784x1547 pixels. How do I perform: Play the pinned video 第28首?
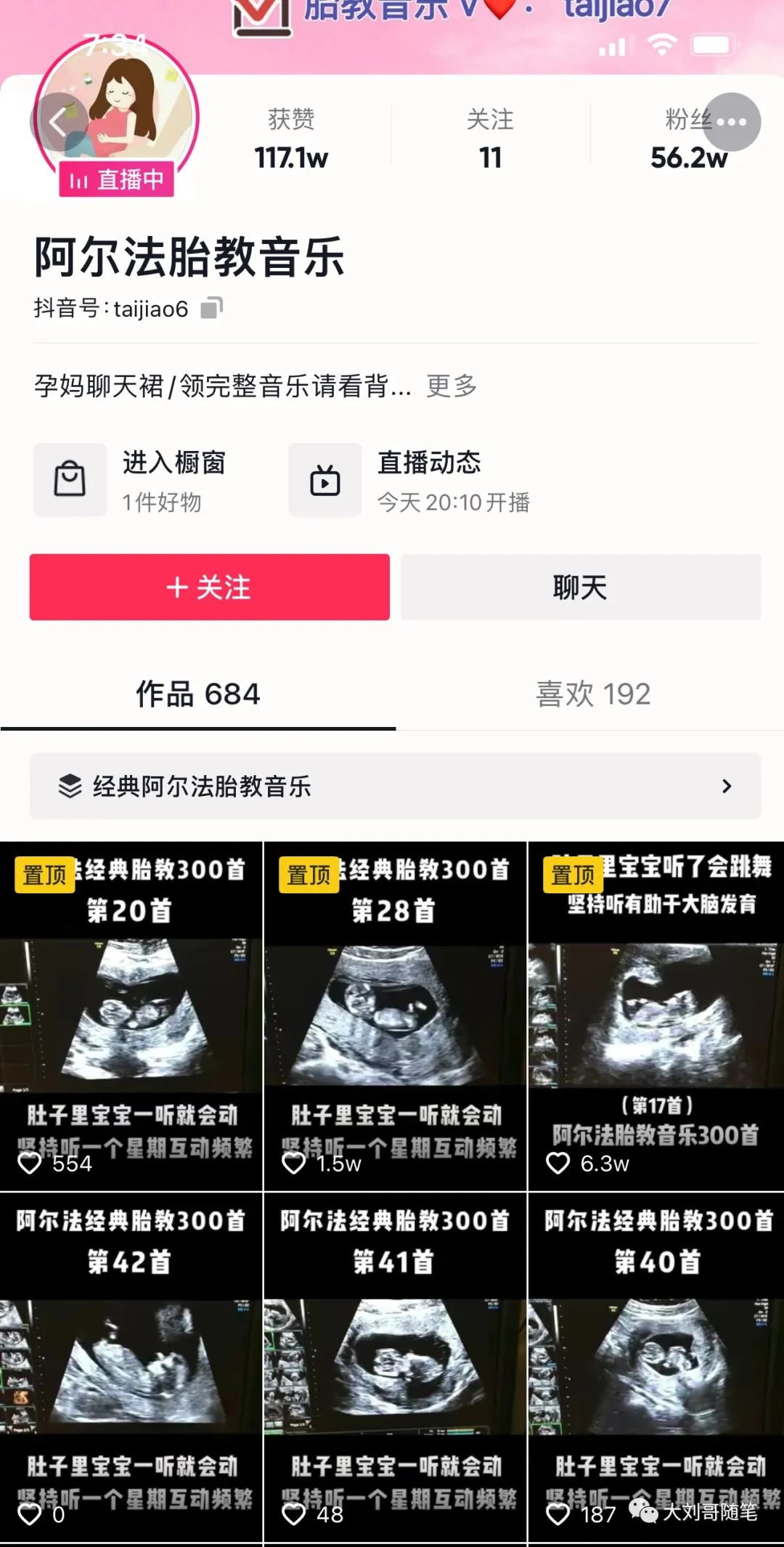[x=395, y=1015]
